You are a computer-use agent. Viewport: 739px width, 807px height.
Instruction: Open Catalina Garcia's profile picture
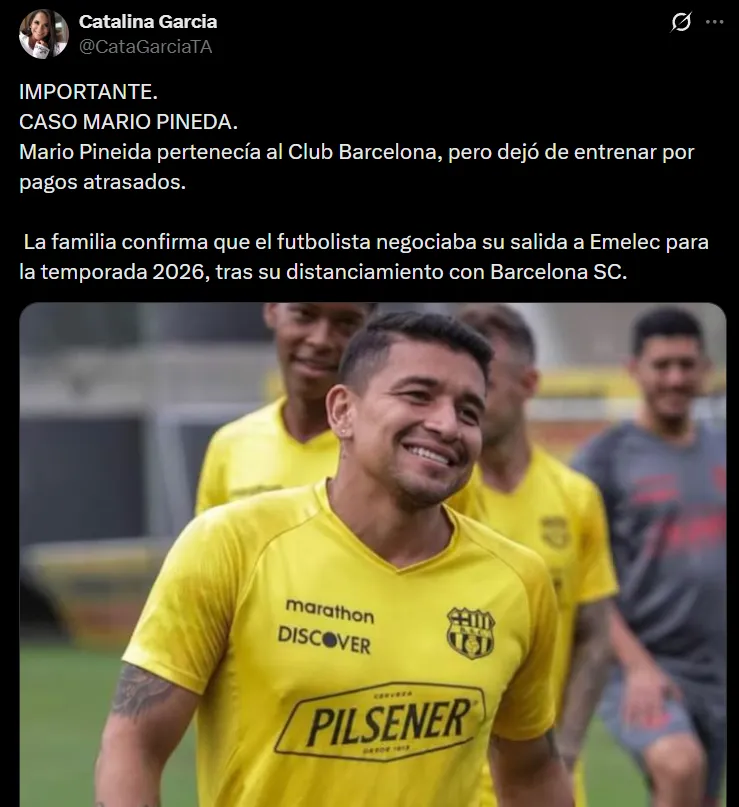(x=43, y=34)
